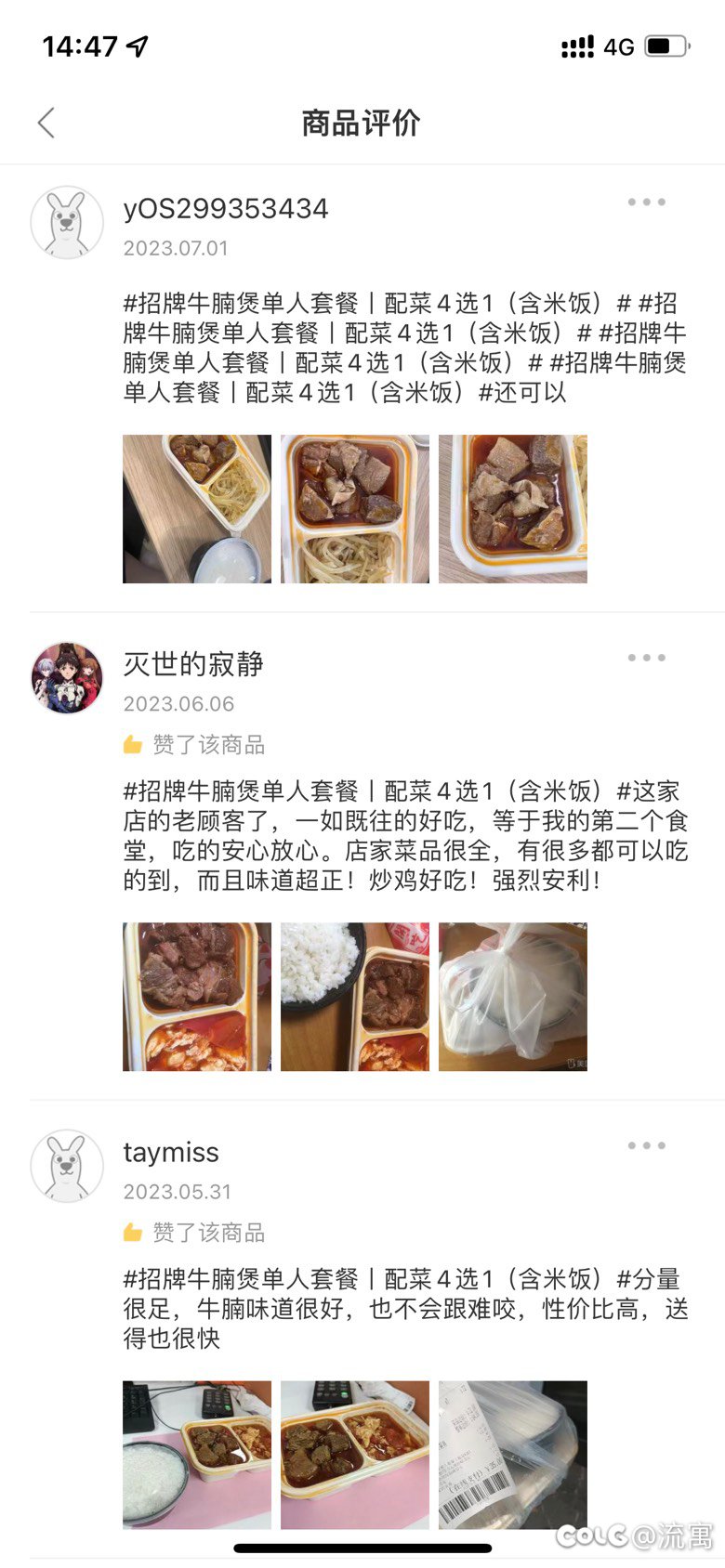The height and width of the screenshot is (1568, 725).
Task: Open more options on 灭世的寂静's review
Action: (646, 658)
